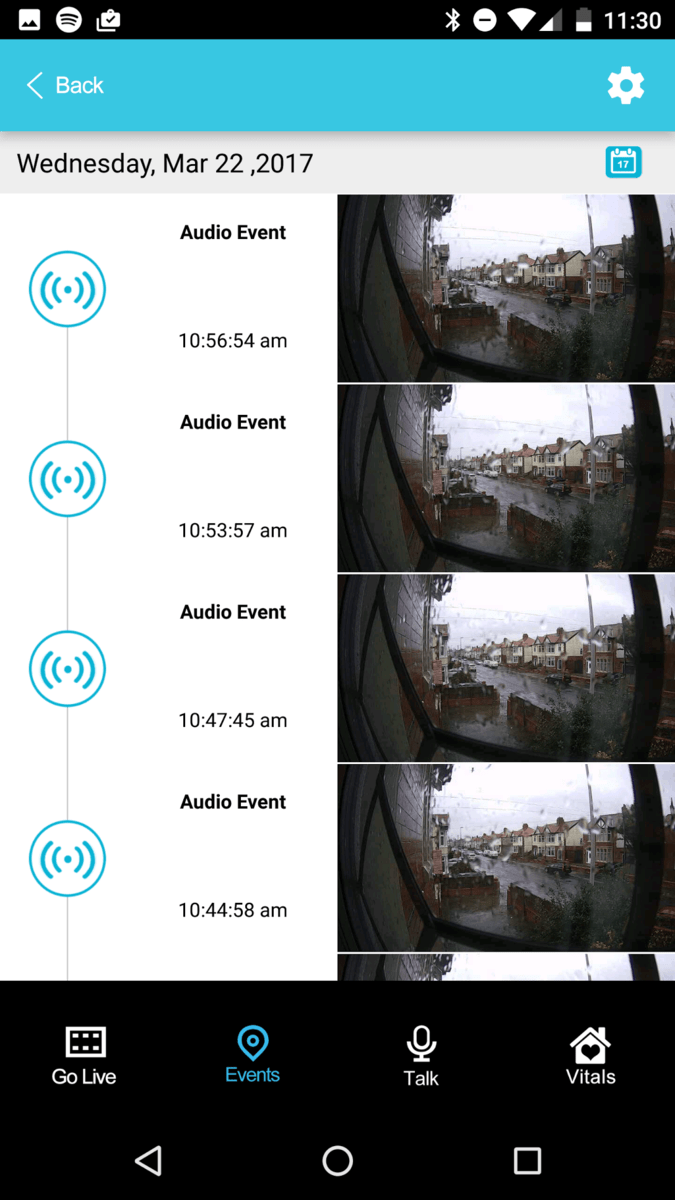
Task: Open the 10:56:54 am audio event thumbnail
Action: pos(505,288)
